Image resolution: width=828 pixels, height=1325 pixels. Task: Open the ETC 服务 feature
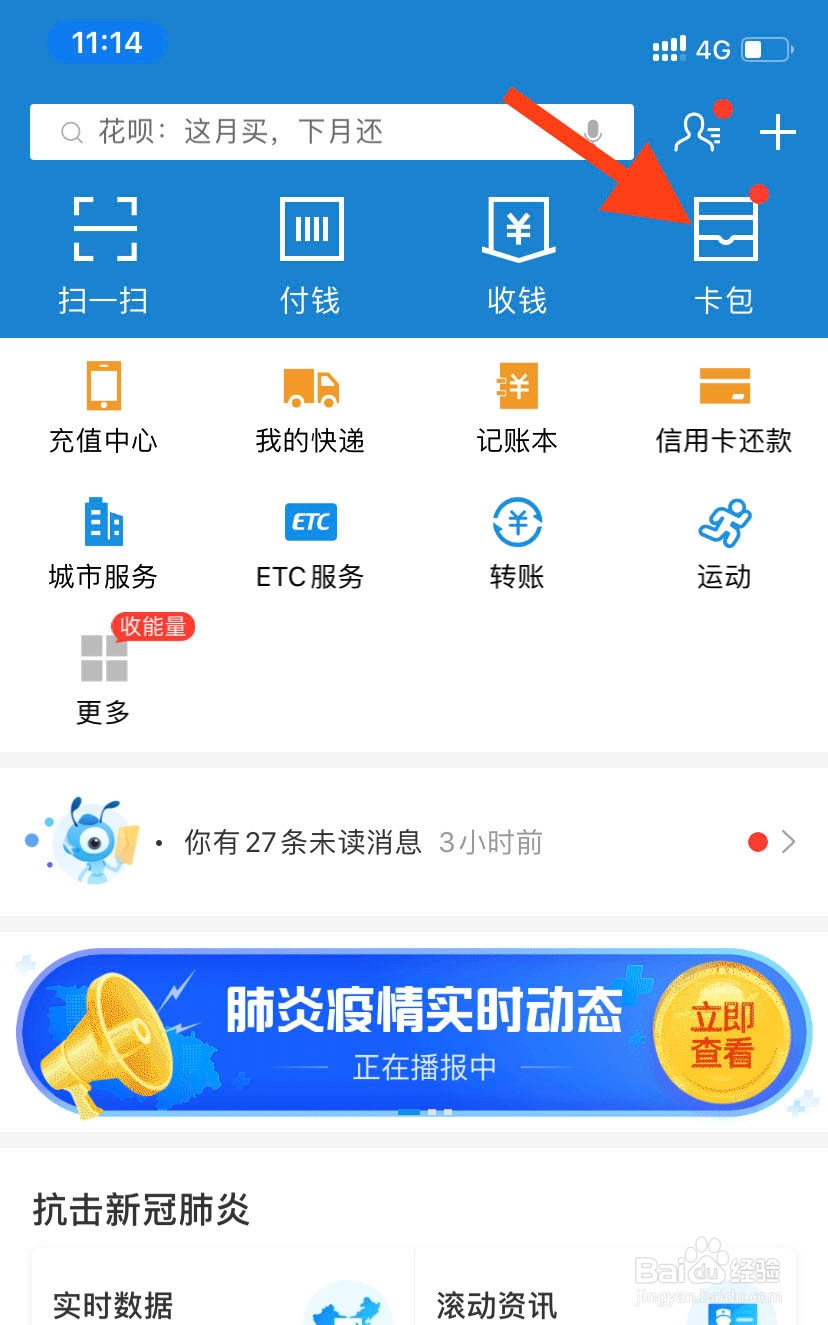coord(310,540)
